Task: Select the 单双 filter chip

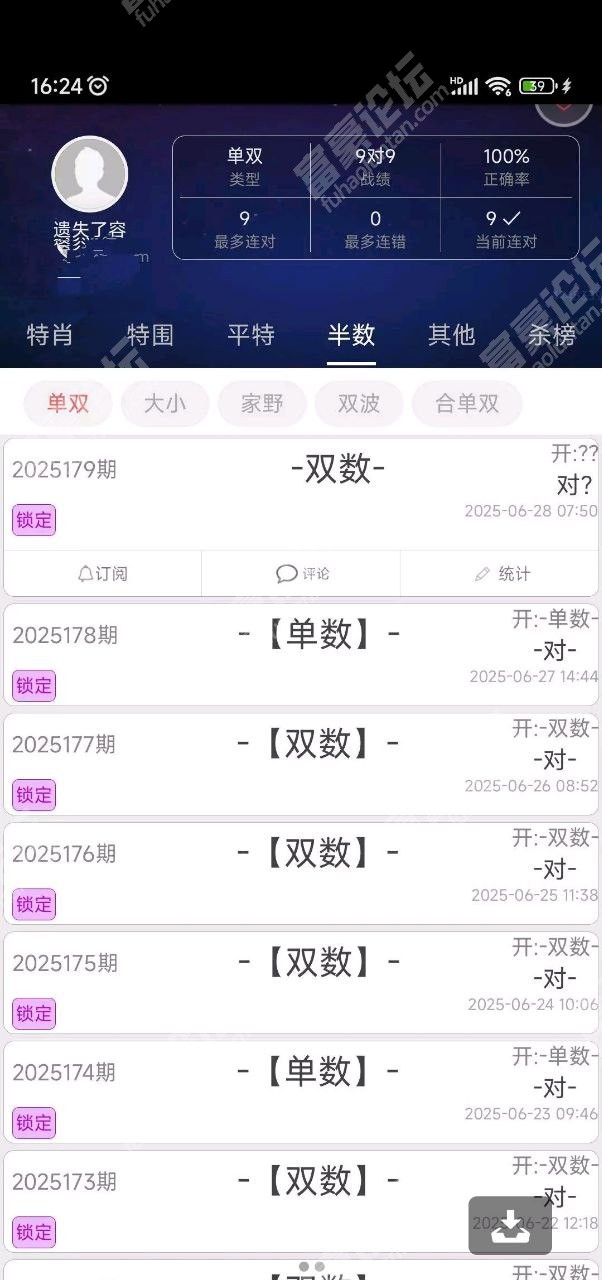Action: [68, 404]
